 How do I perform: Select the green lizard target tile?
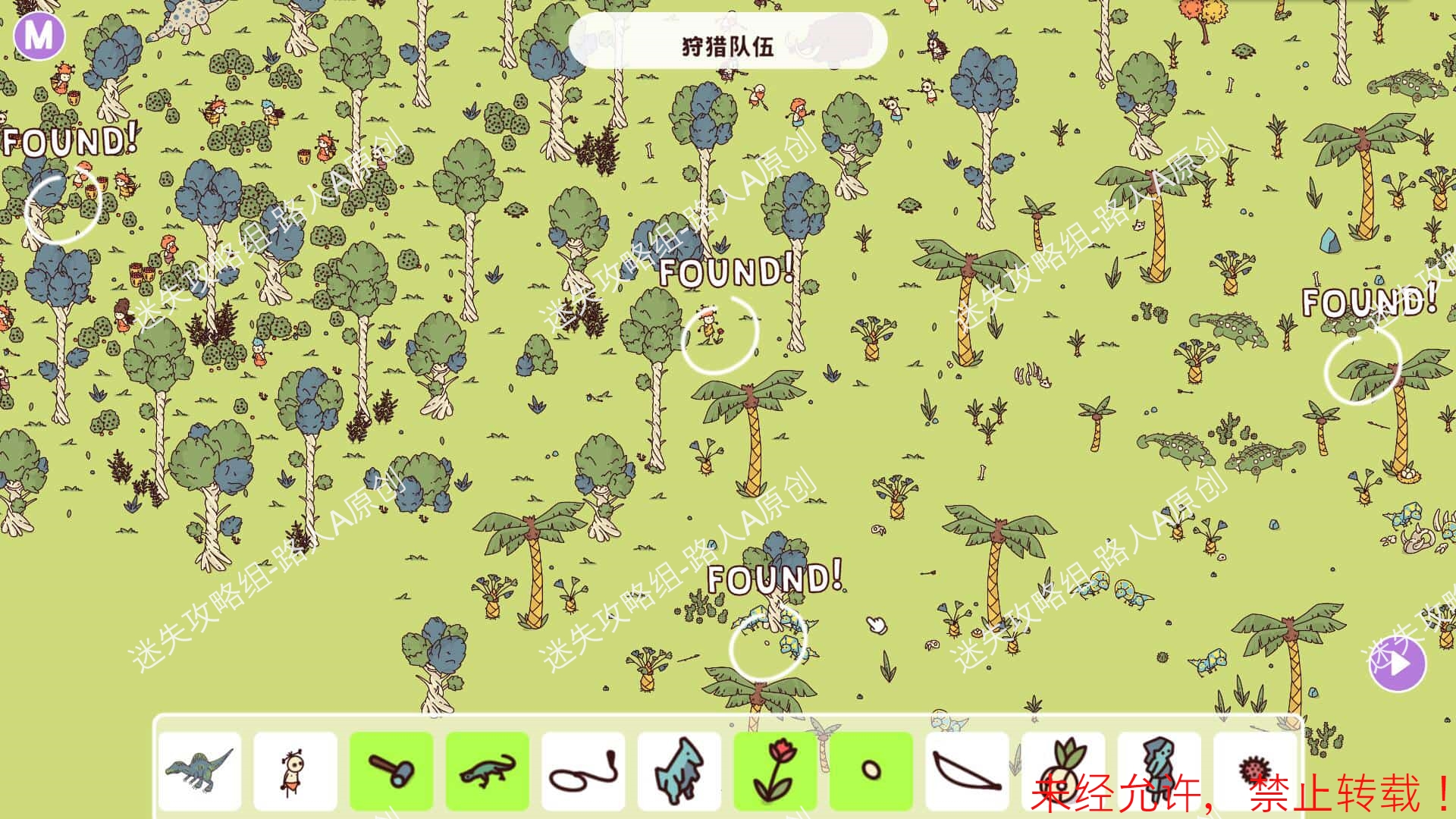tap(487, 771)
